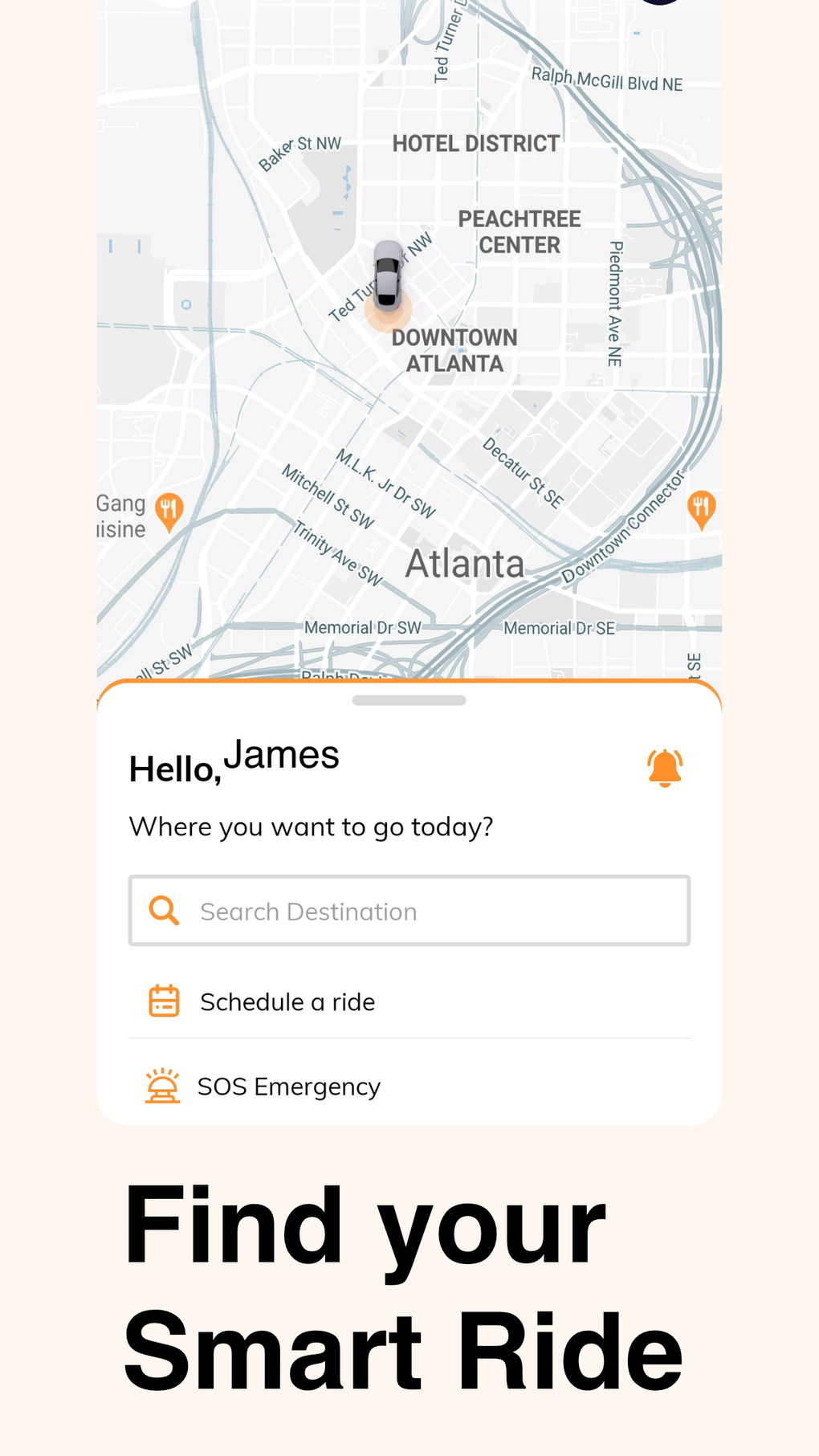Screen dimensions: 819x1456
Task: Choose Schedule a ride
Action: coord(287,1001)
